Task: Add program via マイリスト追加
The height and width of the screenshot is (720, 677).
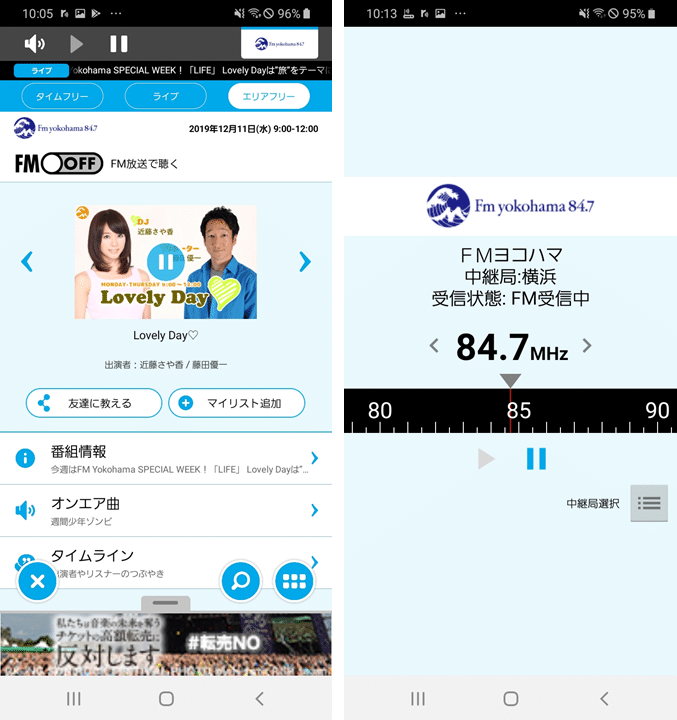Action: point(236,403)
